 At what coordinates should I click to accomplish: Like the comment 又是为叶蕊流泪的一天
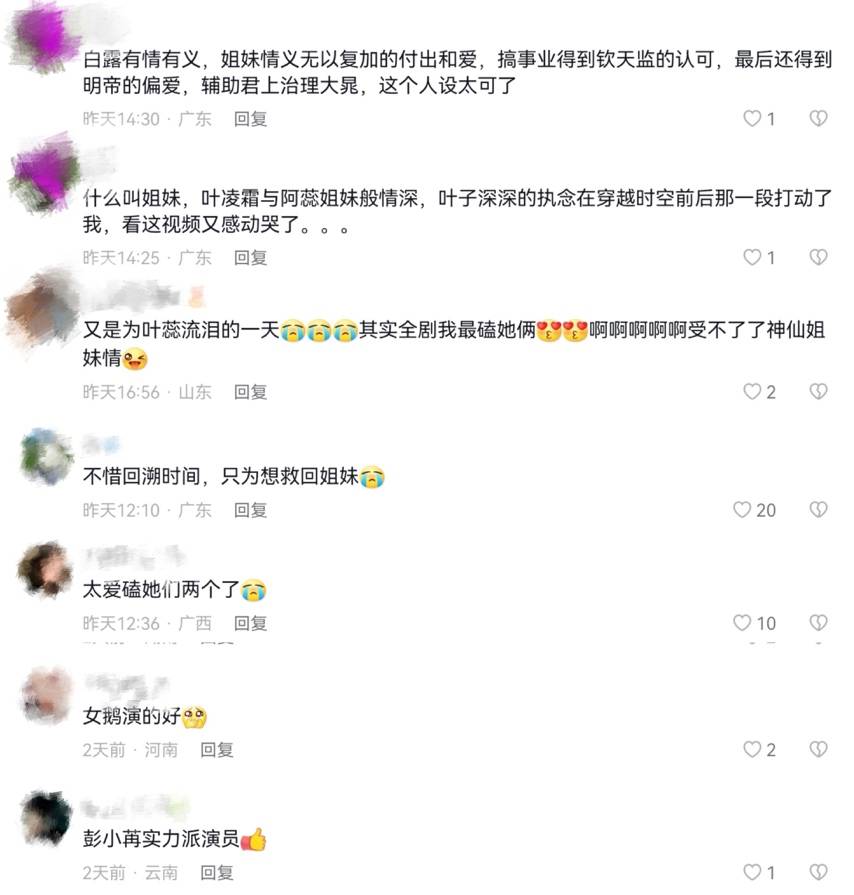click(x=752, y=392)
